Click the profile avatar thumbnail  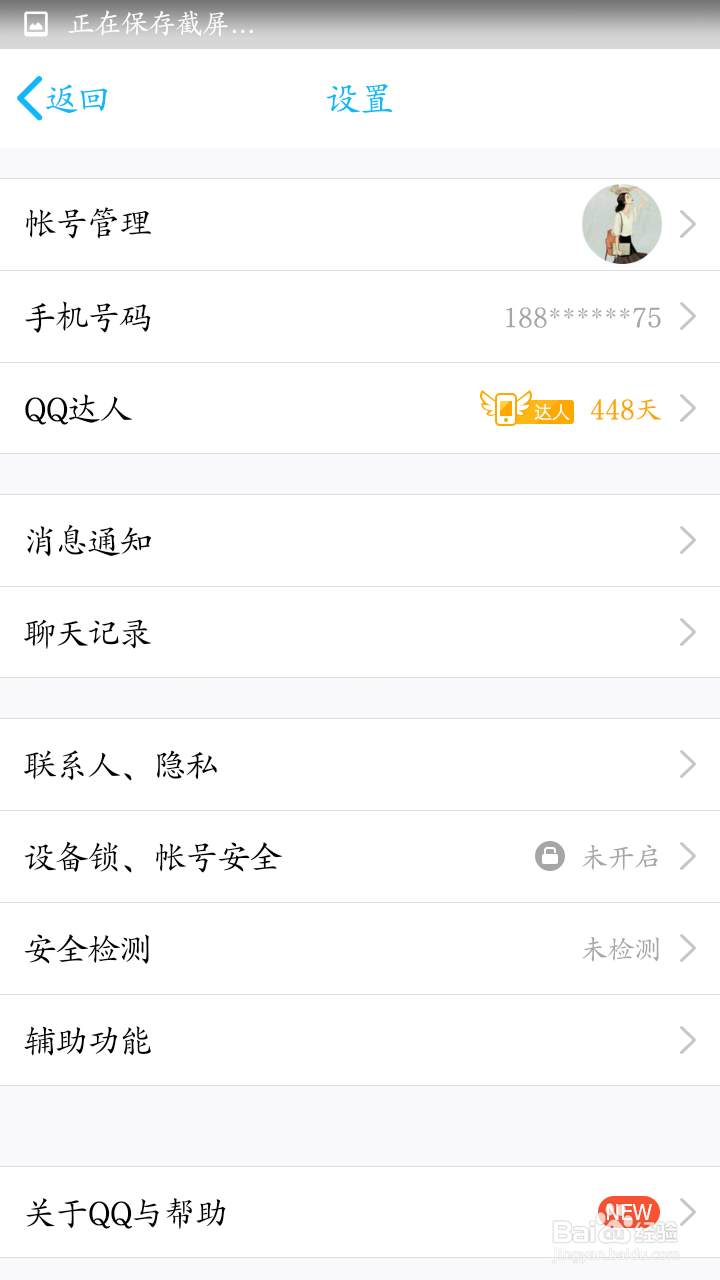pos(622,224)
